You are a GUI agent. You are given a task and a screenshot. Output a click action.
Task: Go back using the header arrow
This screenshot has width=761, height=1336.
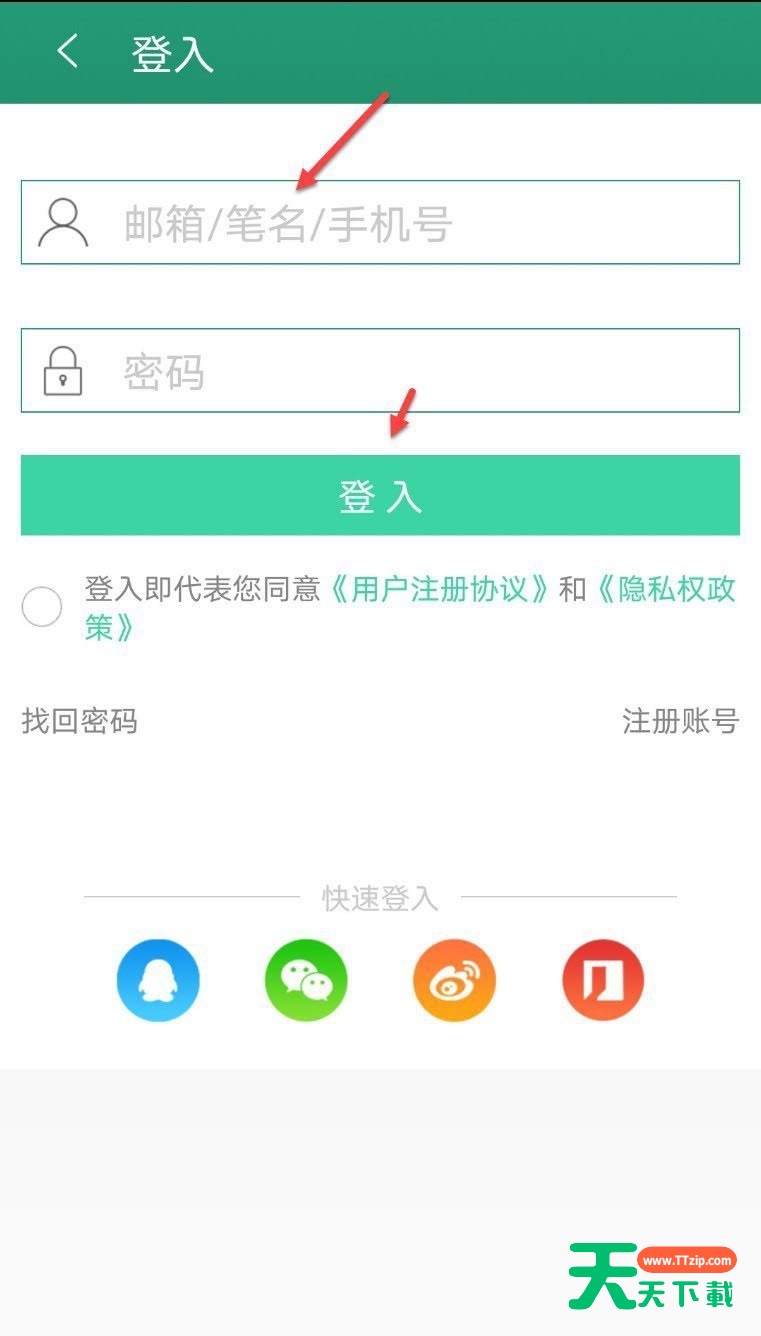[67, 51]
